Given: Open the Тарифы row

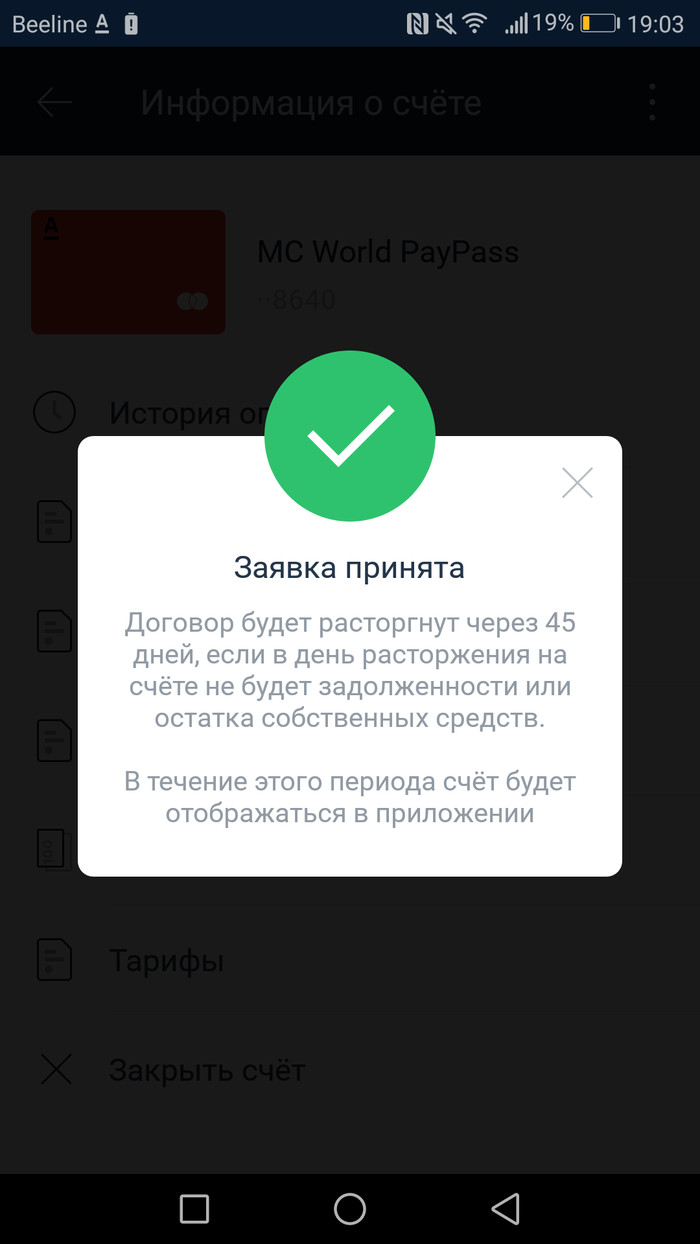Looking at the screenshot, I should [166, 961].
